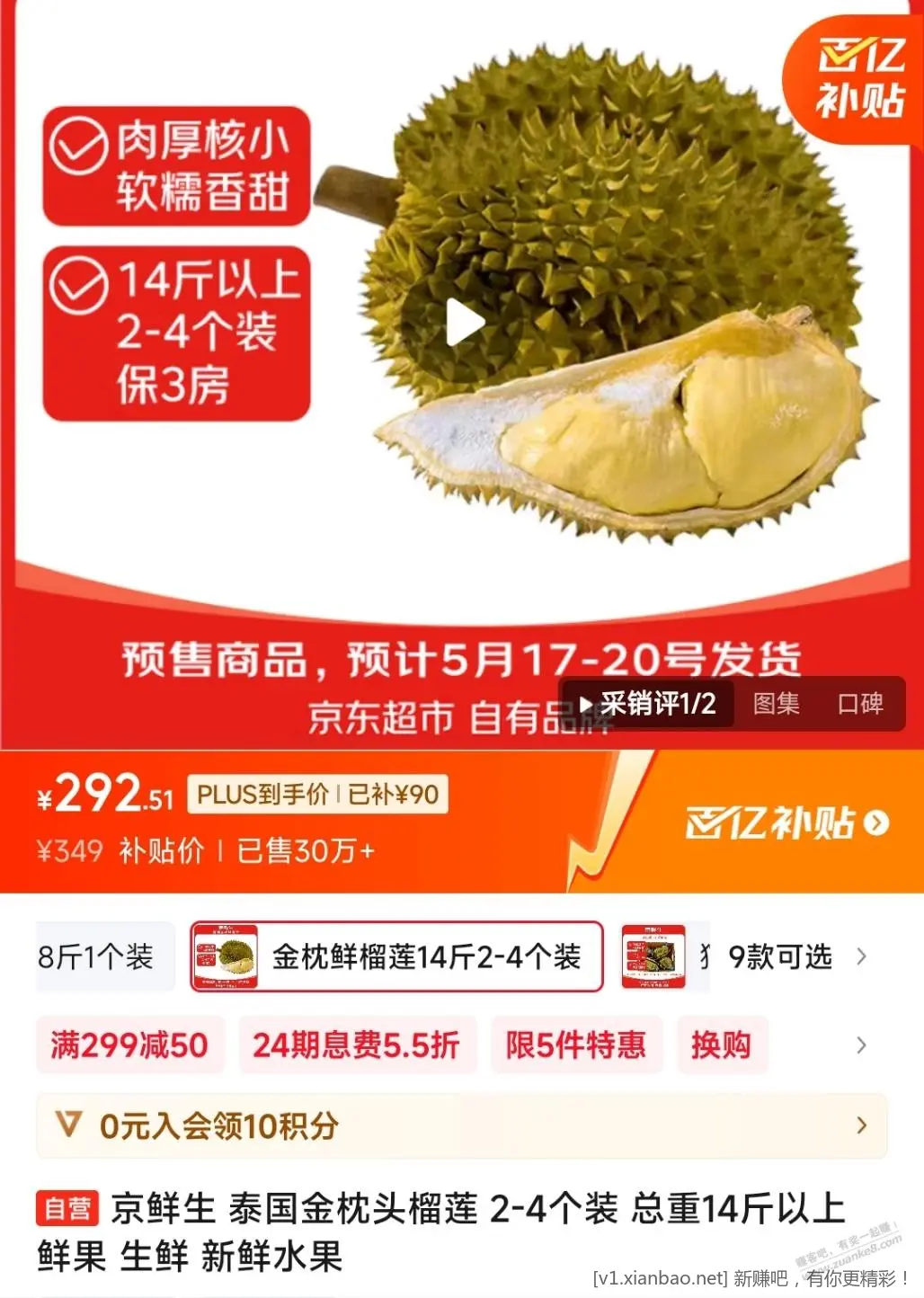Select the 8斤1个装 option

coord(97,957)
